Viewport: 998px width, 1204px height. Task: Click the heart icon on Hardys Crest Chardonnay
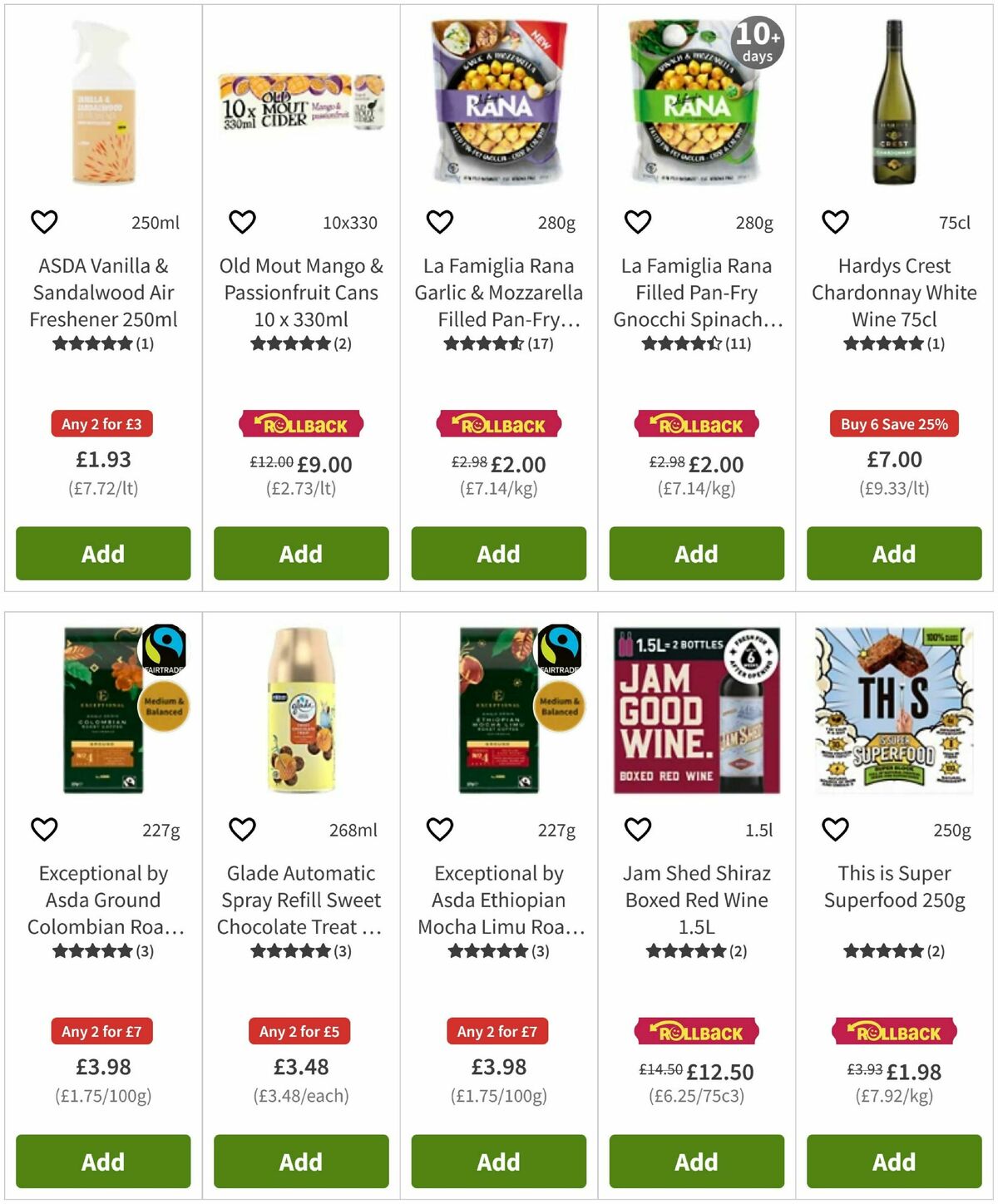click(x=834, y=221)
